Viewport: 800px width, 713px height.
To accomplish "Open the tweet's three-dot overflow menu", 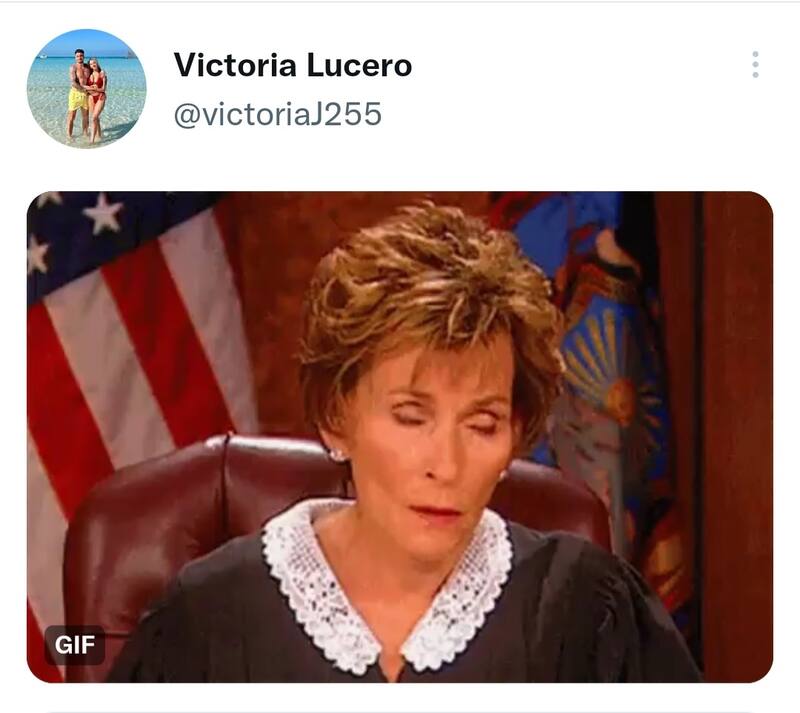I will [755, 65].
